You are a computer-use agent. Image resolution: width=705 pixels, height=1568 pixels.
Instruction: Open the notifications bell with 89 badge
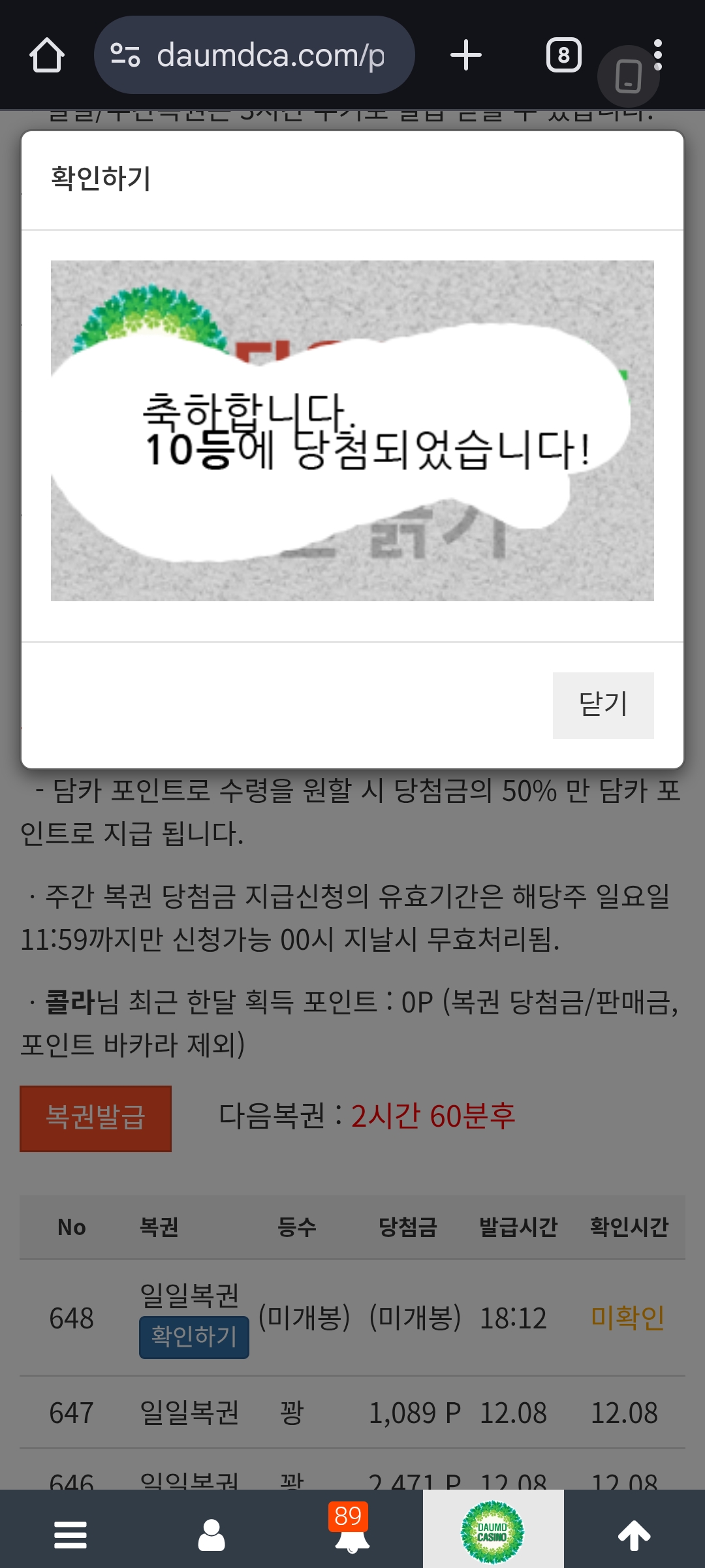tap(352, 1534)
